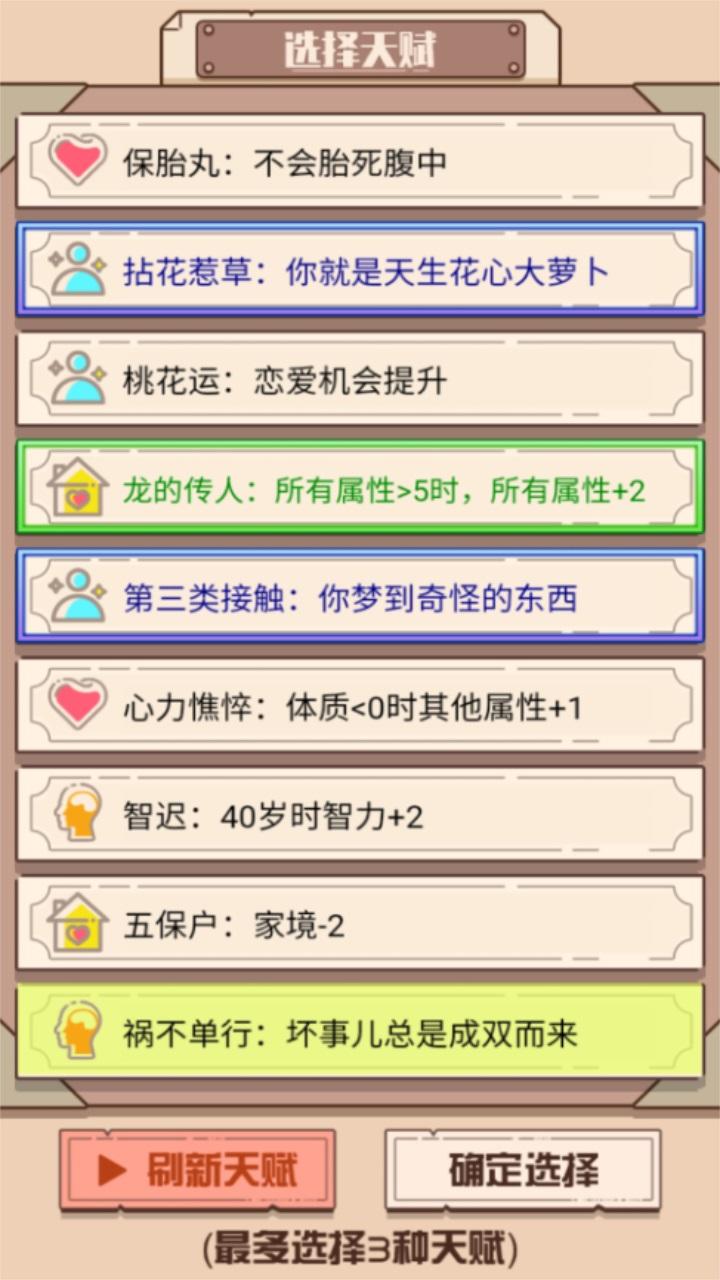The image size is (720, 1280).
Task: Tap the 祸不单行 talent
Action: point(360,1032)
